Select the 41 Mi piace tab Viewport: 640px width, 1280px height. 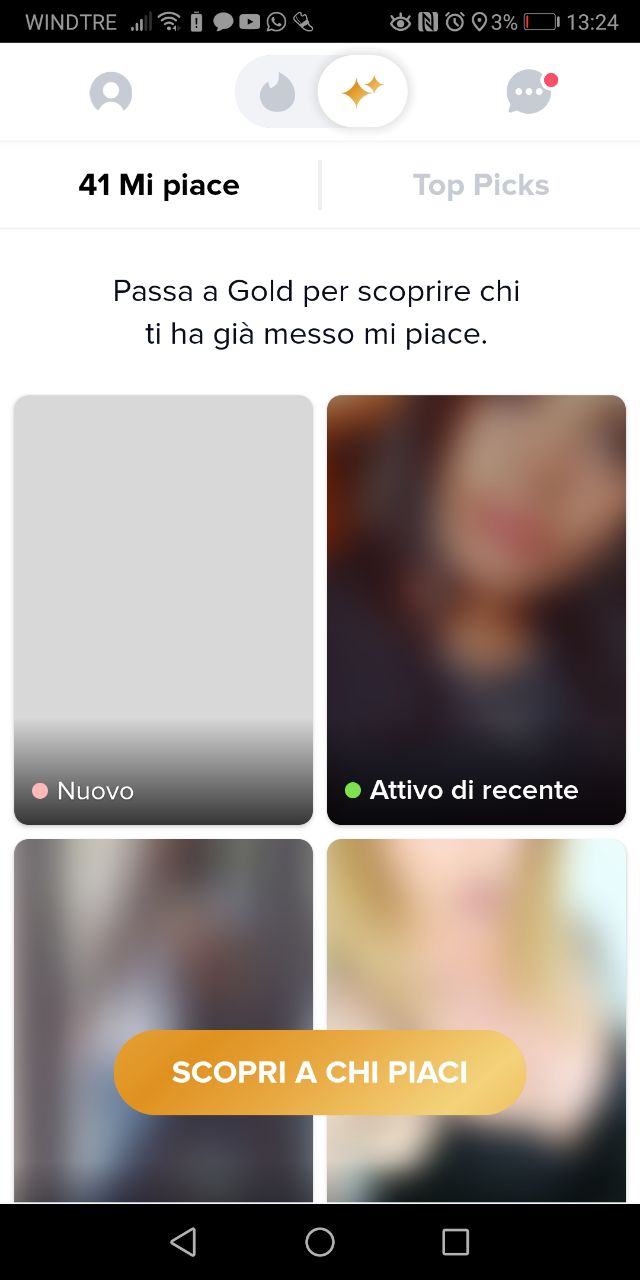point(159,185)
